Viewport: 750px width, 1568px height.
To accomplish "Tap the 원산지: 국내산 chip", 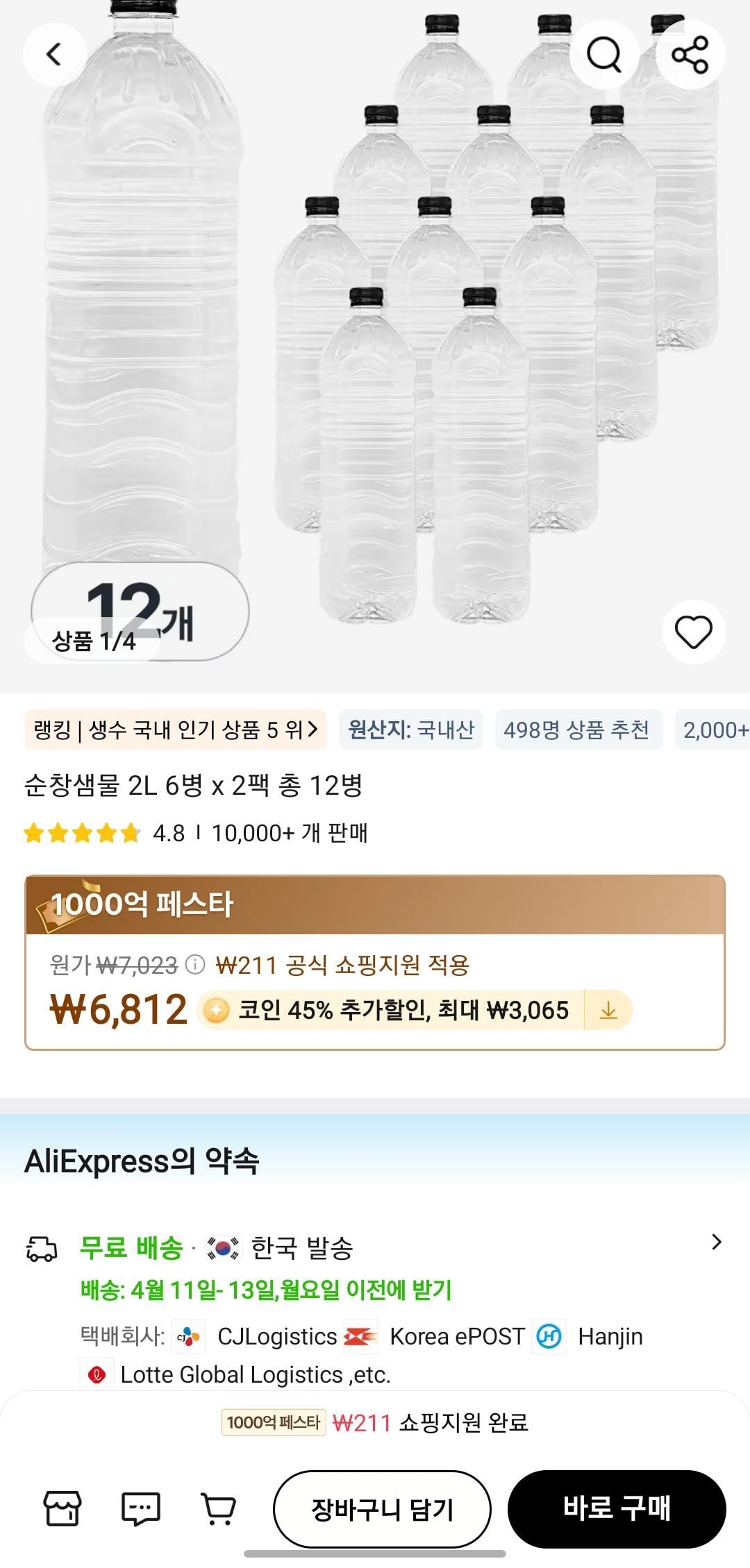I will 411,730.
